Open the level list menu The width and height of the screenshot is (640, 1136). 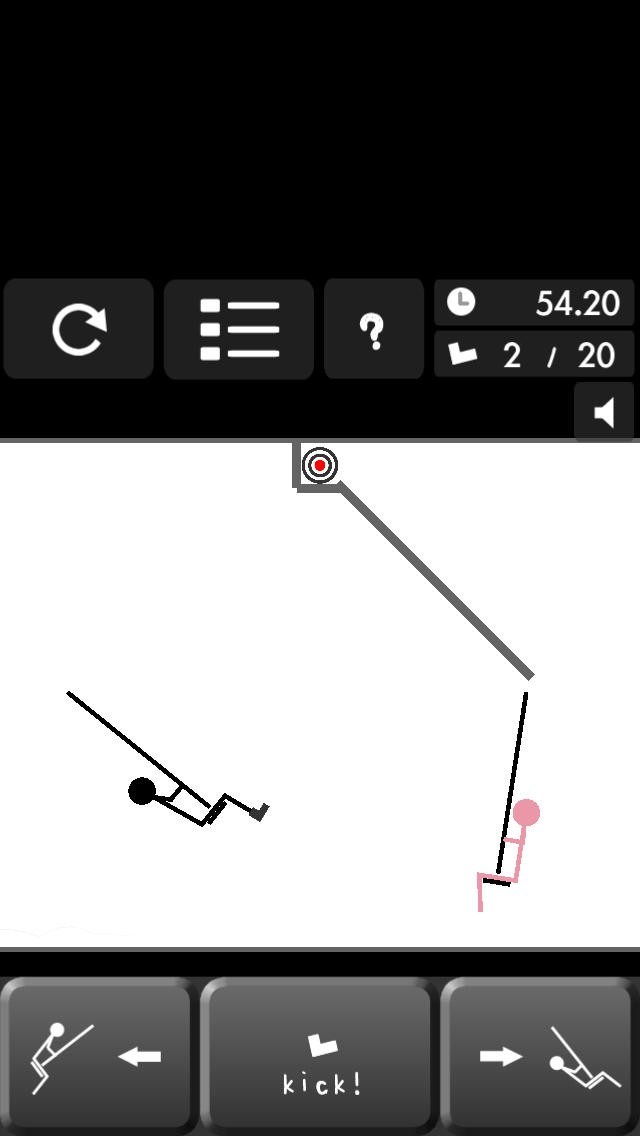pos(239,330)
